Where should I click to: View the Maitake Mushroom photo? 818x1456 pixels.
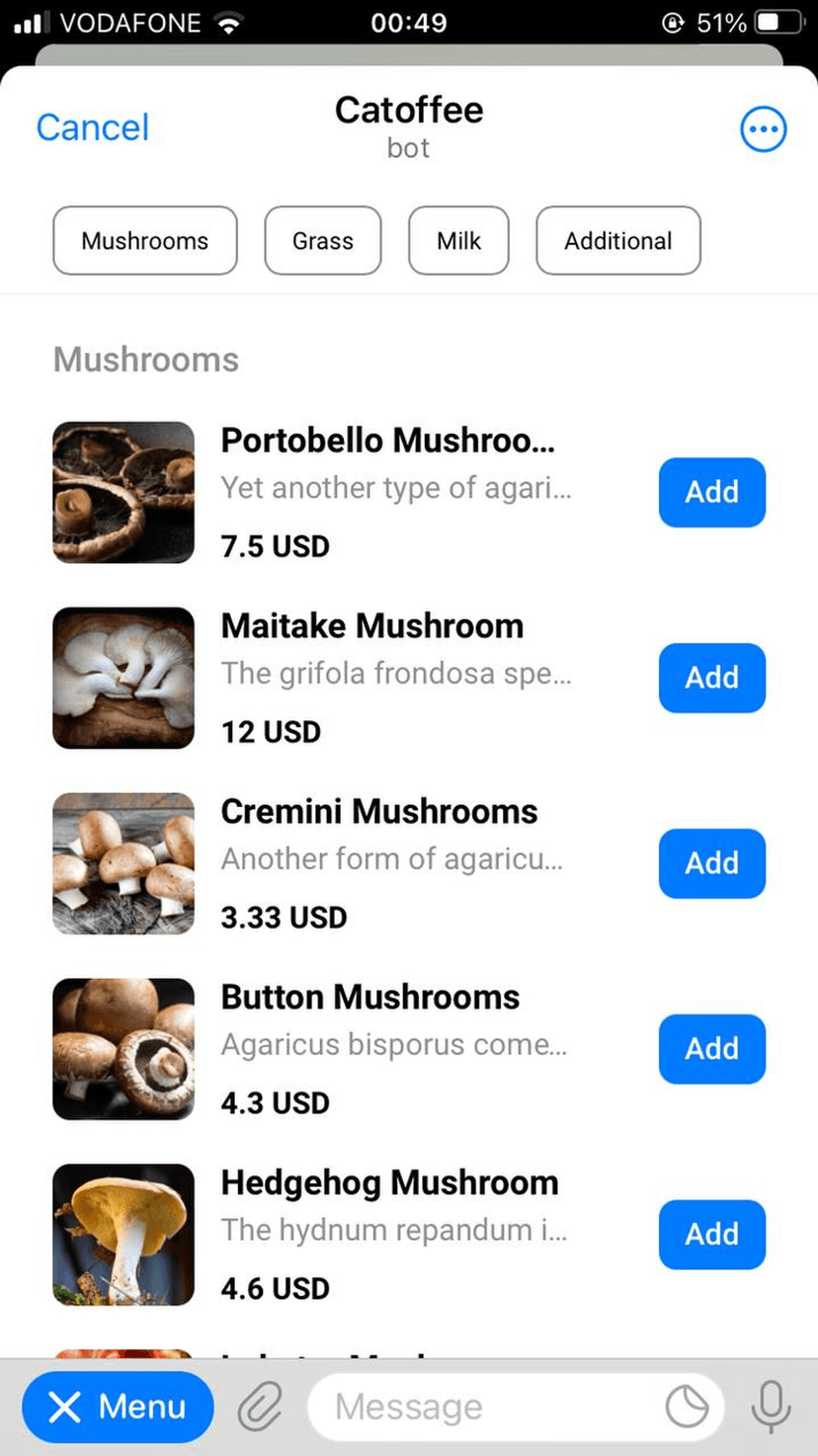pyautogui.click(x=123, y=678)
